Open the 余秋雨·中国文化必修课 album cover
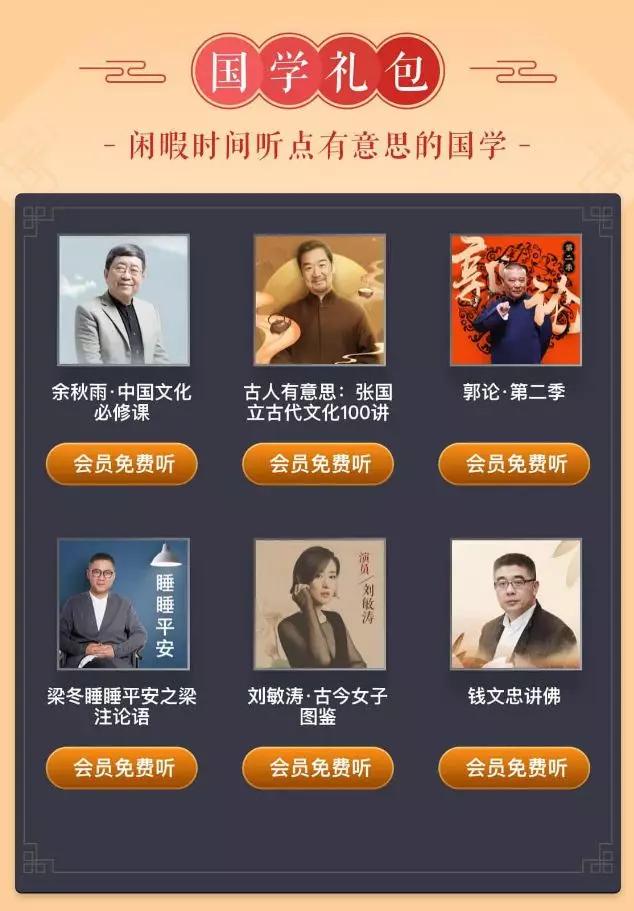 pyautogui.click(x=123, y=300)
